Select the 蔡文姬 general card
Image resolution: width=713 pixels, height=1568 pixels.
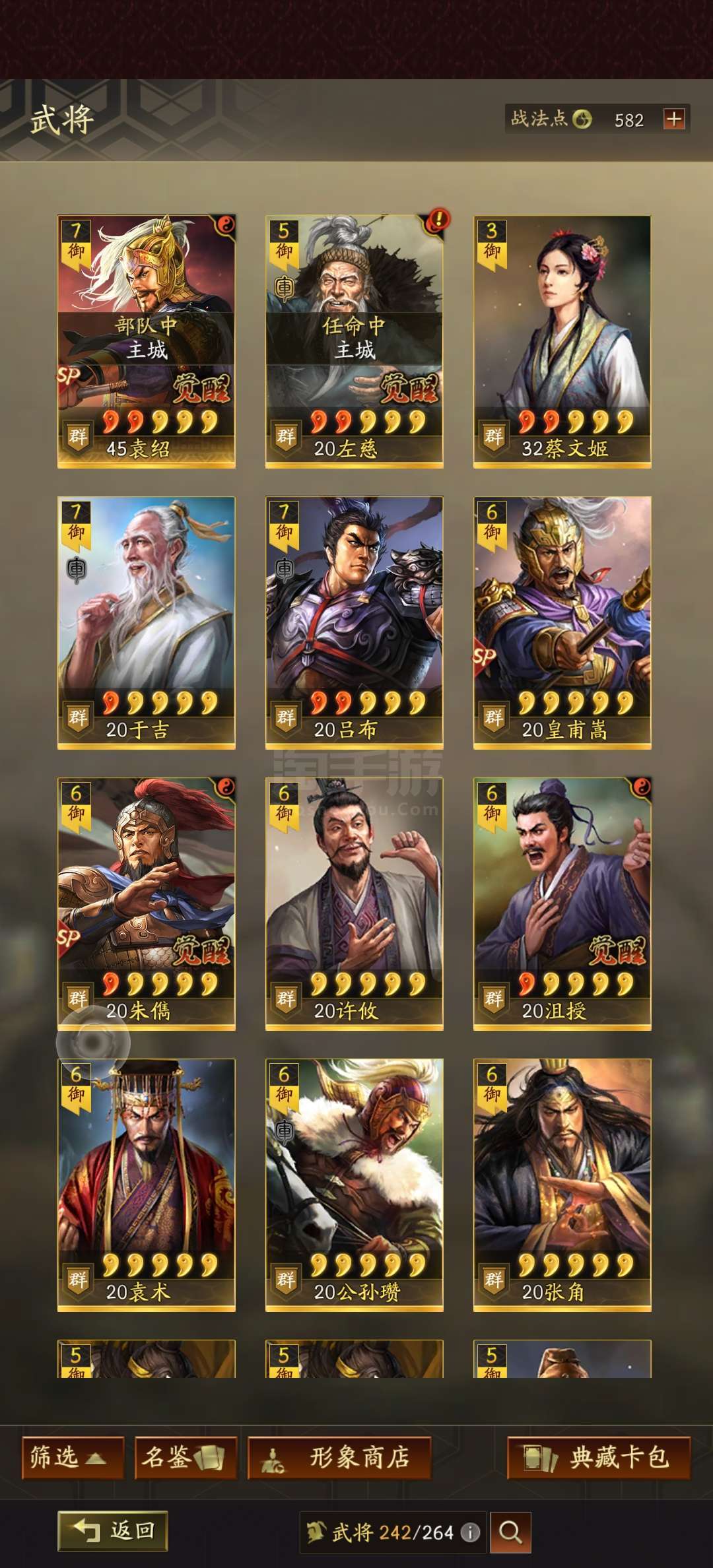[x=562, y=341]
